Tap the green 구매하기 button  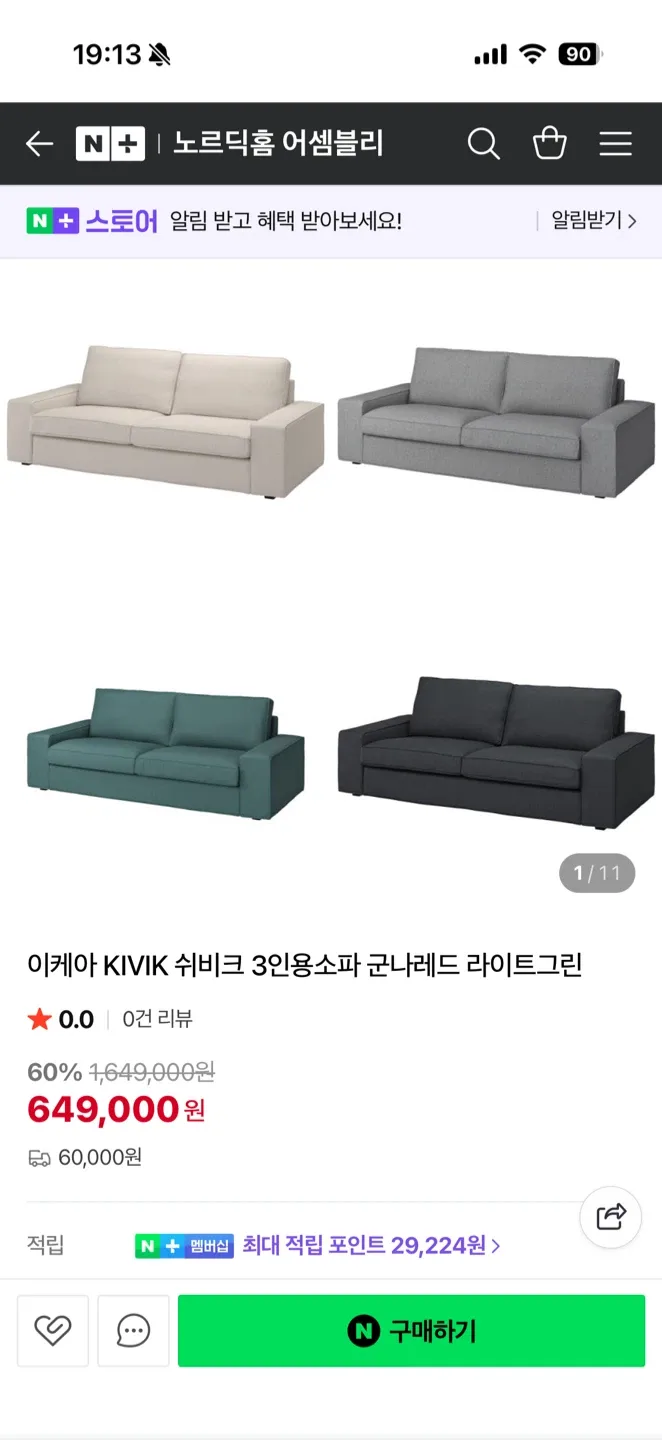(x=411, y=1331)
